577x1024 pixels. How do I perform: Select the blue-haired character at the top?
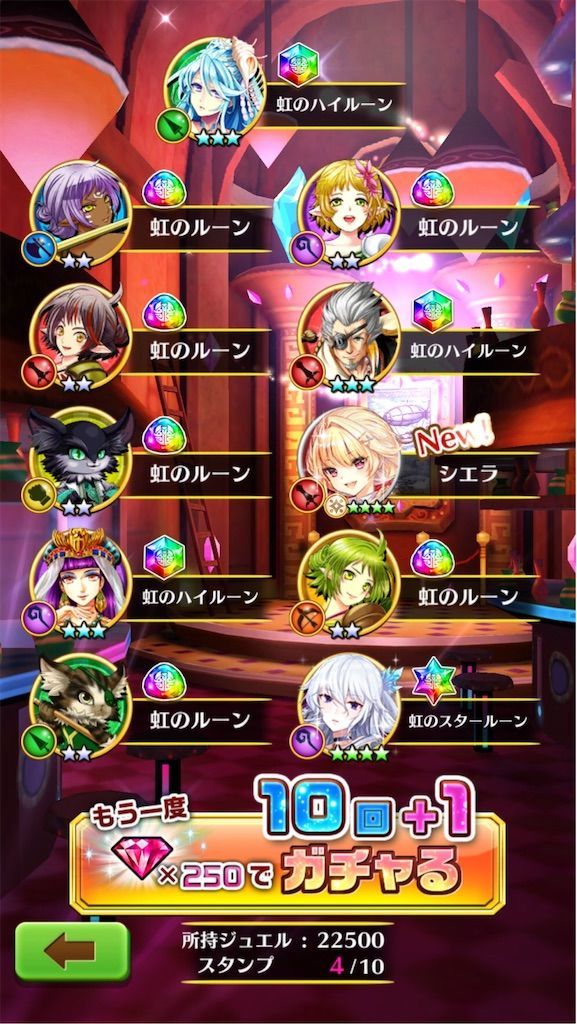[x=214, y=91]
